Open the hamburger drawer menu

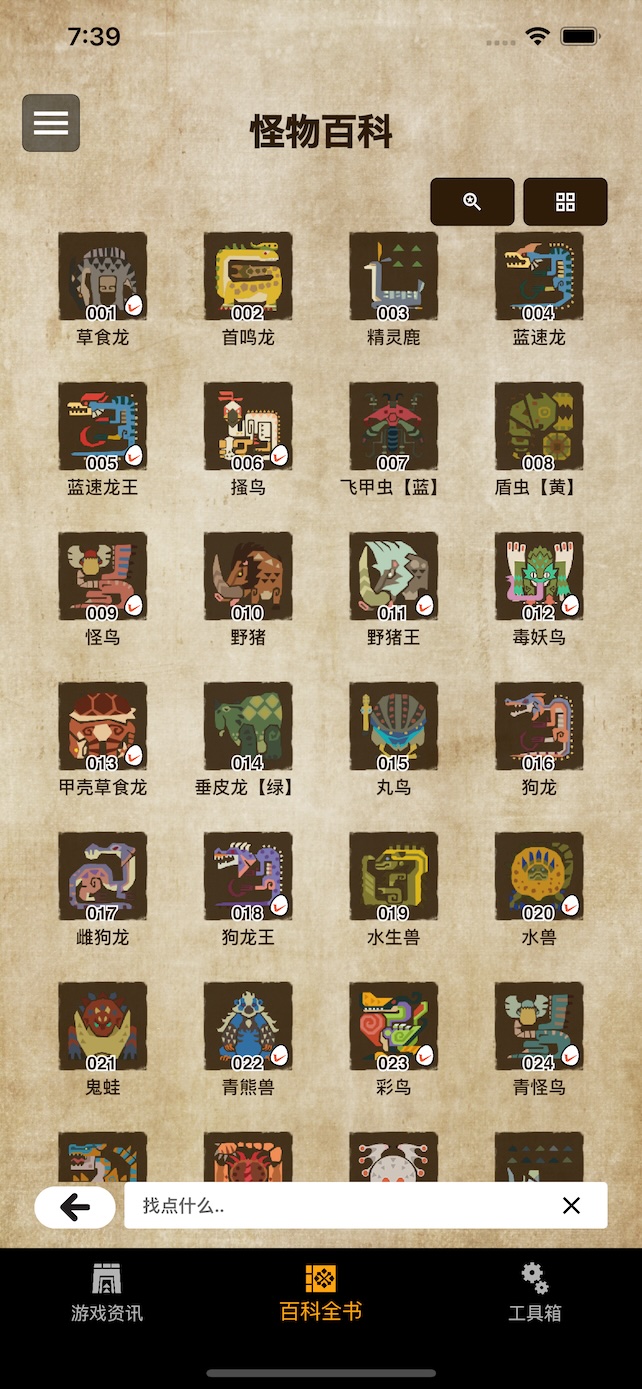coord(51,123)
